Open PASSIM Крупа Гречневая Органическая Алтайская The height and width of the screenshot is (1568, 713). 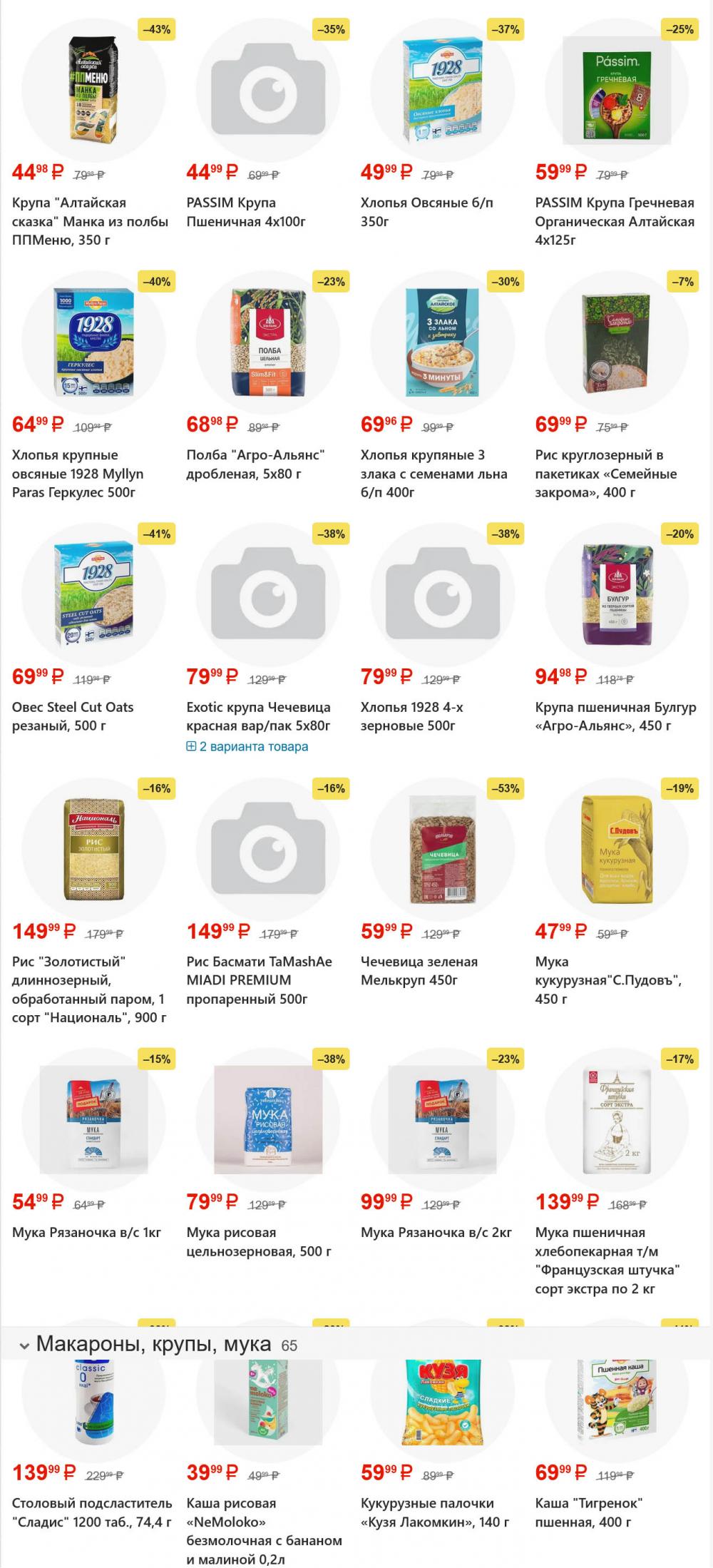pyautogui.click(x=614, y=221)
